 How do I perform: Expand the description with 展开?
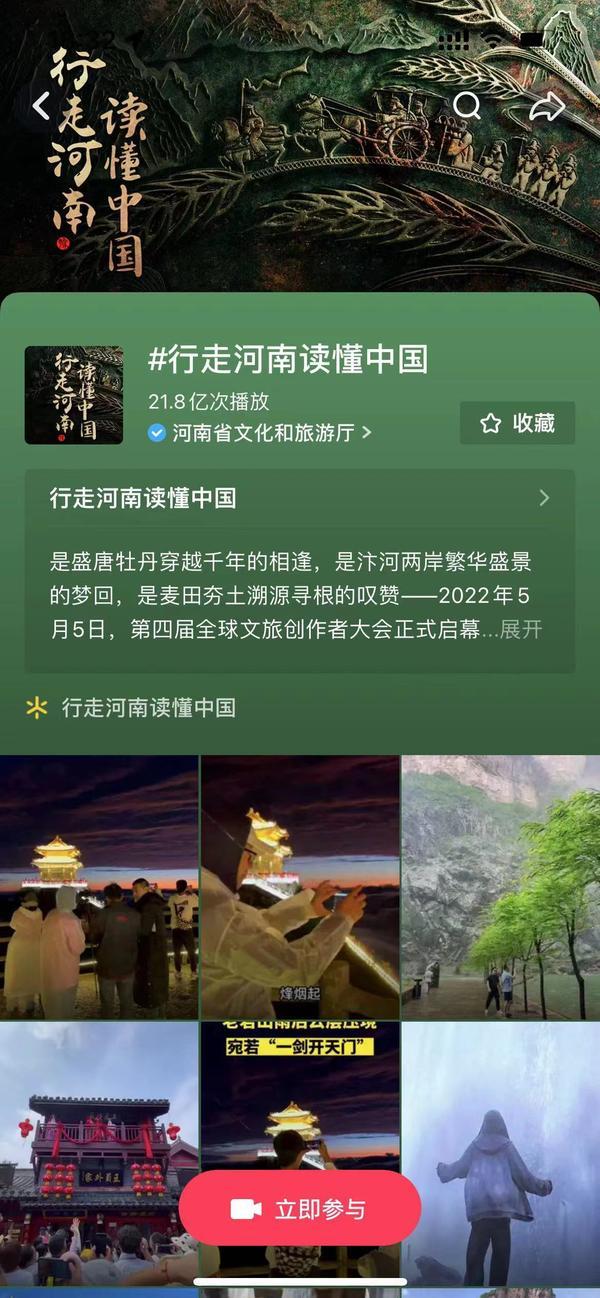(520, 630)
